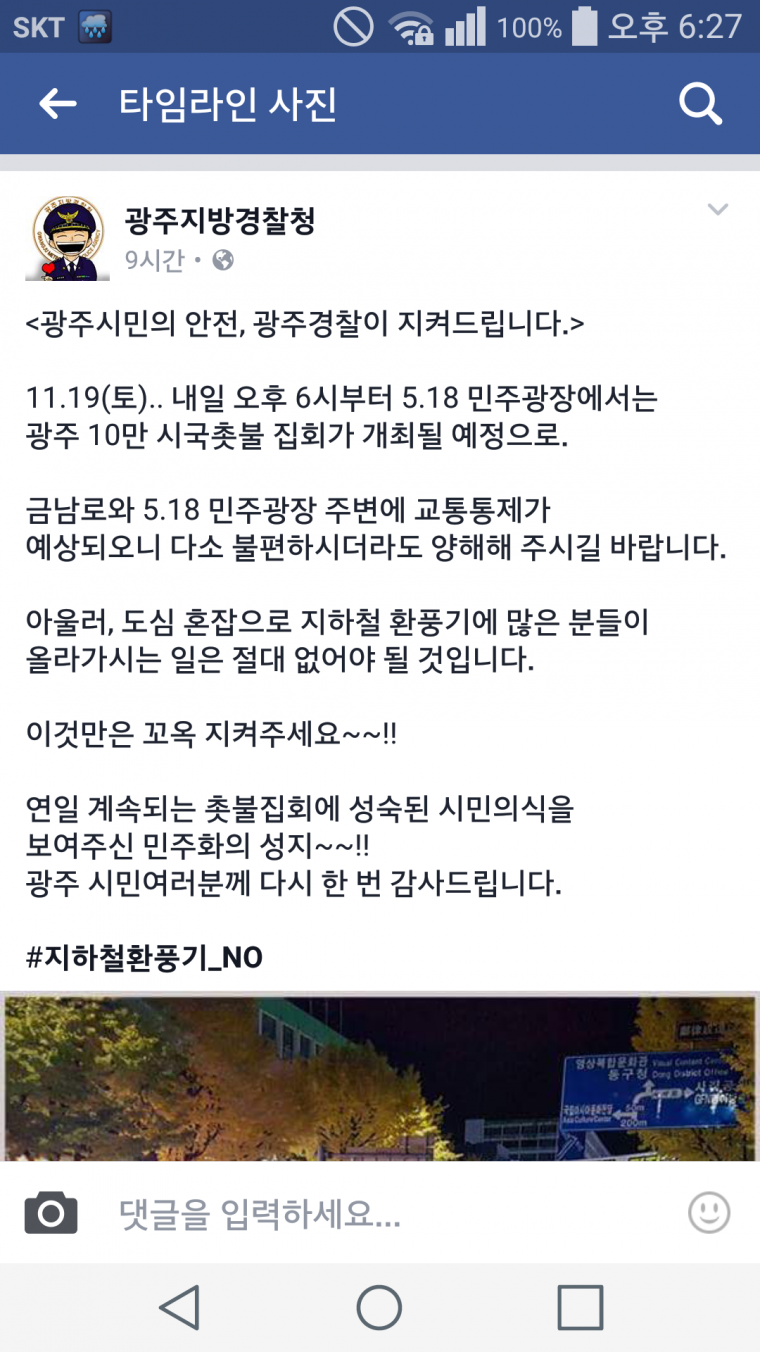Open the search magnifier icon

click(700, 104)
